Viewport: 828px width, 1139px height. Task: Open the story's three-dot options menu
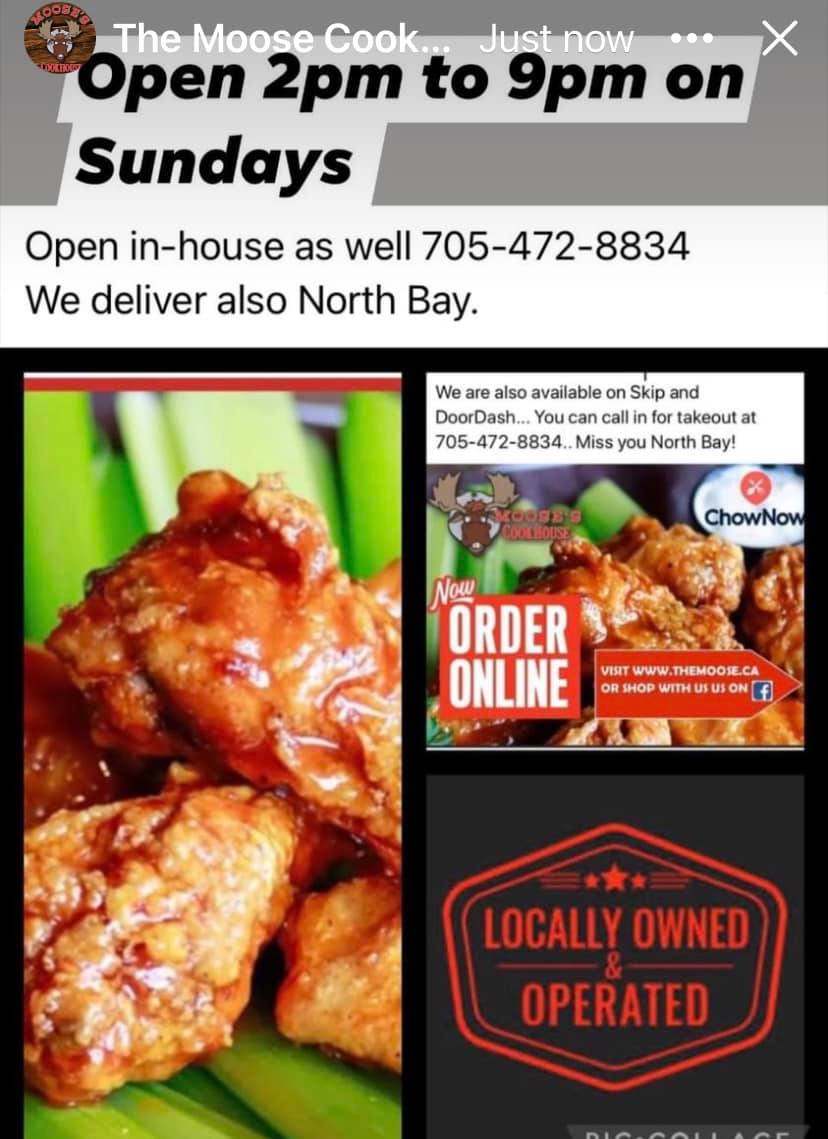point(692,39)
